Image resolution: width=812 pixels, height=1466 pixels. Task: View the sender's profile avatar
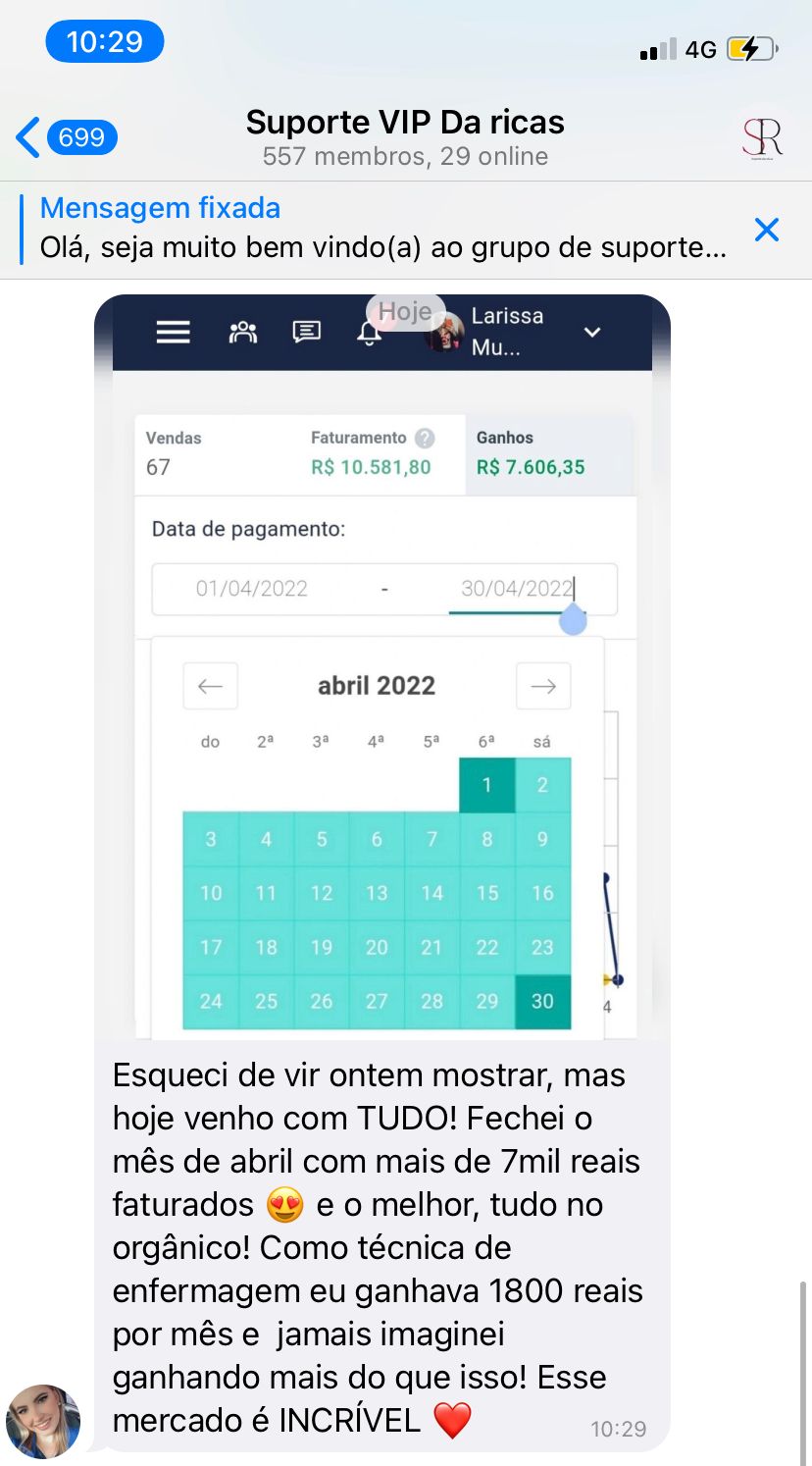coord(43,1420)
